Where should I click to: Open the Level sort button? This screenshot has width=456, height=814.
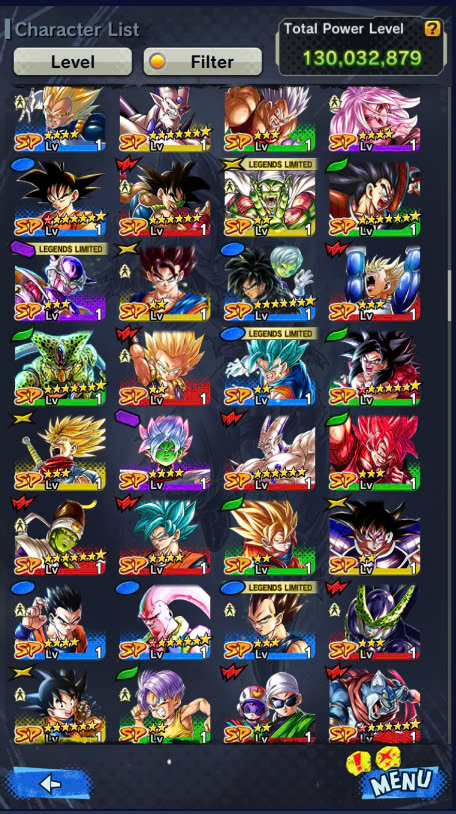73,62
